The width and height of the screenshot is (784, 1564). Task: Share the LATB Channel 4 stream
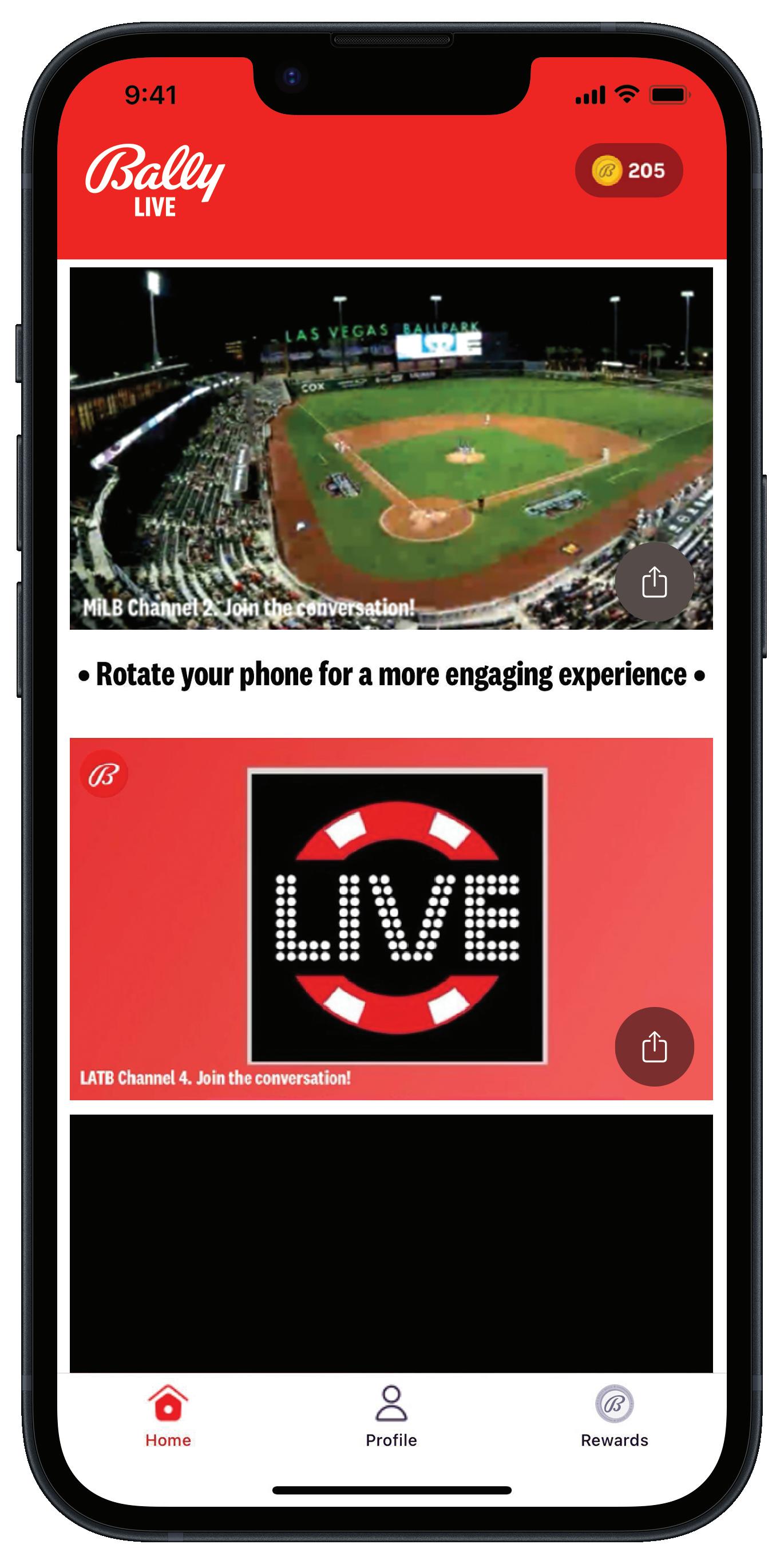click(x=654, y=1046)
